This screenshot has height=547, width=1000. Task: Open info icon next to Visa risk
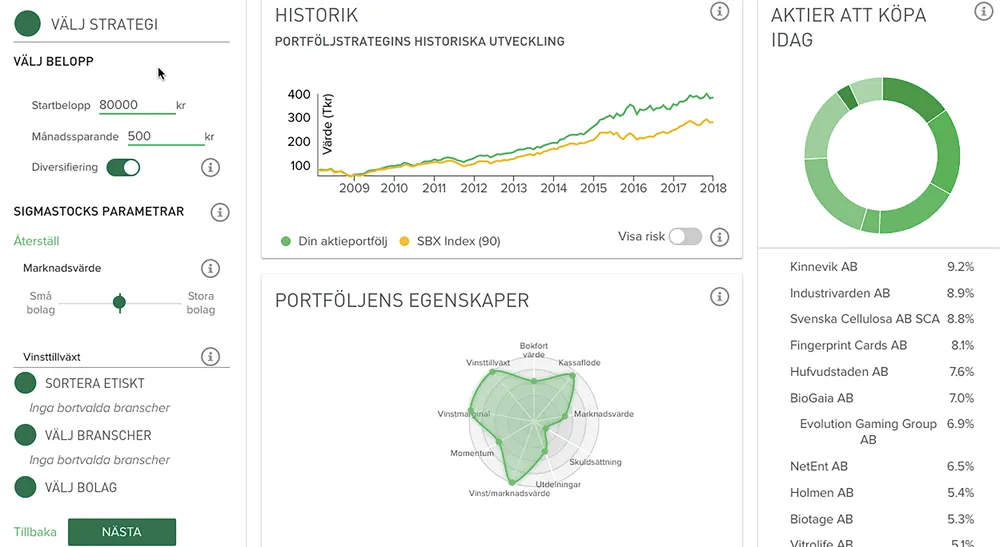pyautogui.click(x=719, y=237)
